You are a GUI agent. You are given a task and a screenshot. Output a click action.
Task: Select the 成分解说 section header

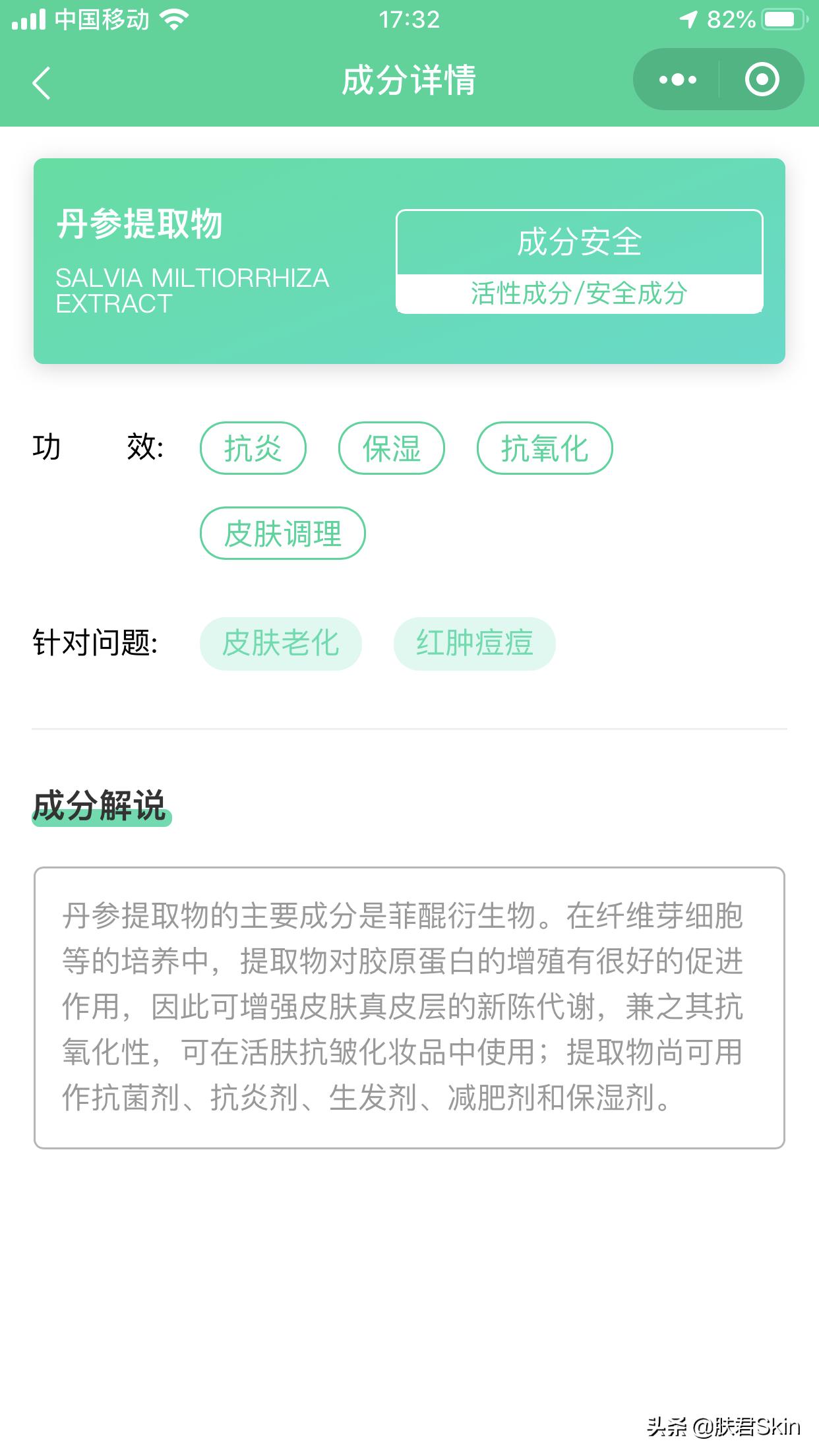(x=100, y=803)
